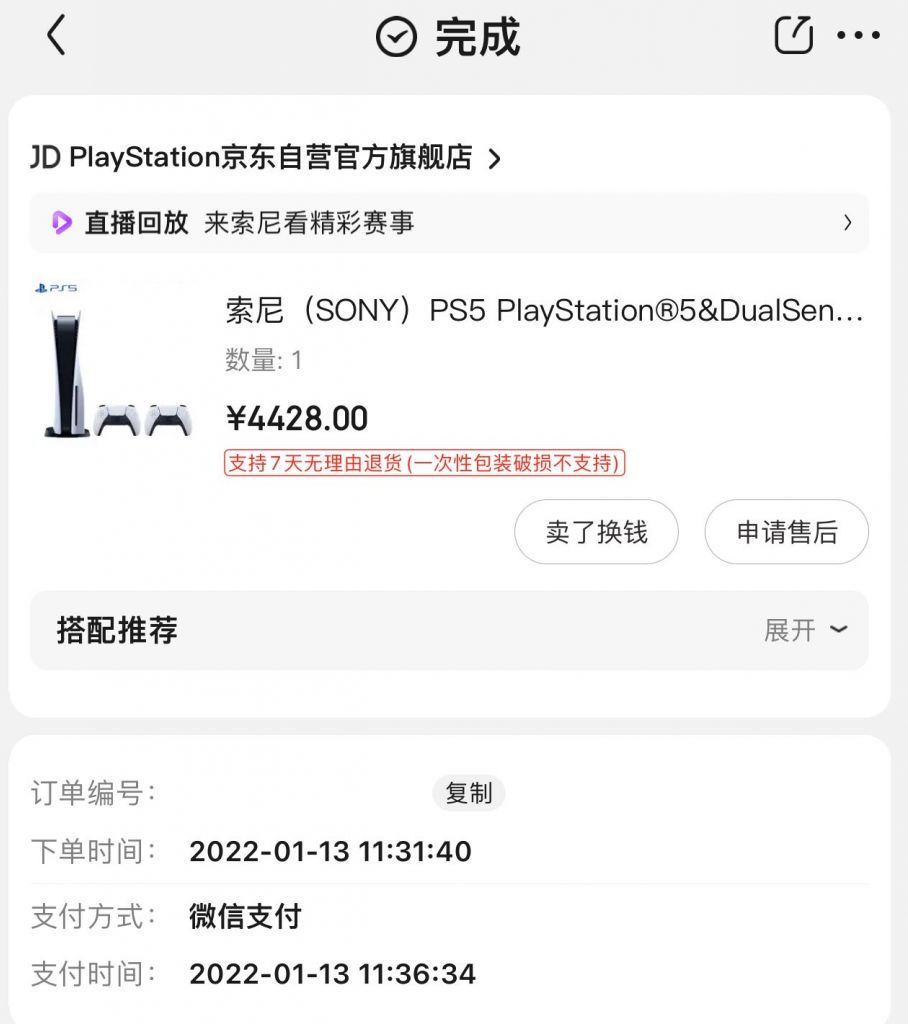Image resolution: width=908 pixels, height=1024 pixels.
Task: Tap the 卖了换钱 resale button
Action: (596, 532)
